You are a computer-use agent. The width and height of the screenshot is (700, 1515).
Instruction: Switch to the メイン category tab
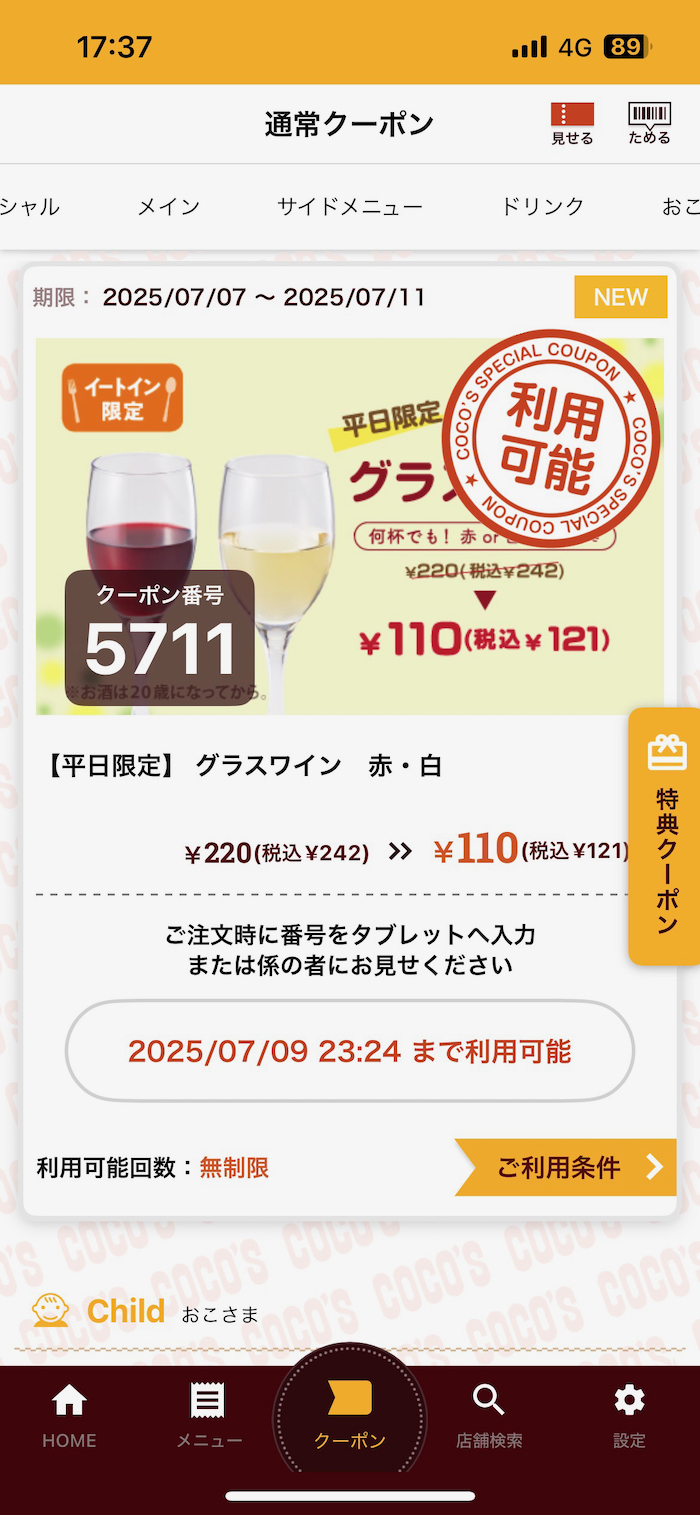(x=168, y=207)
